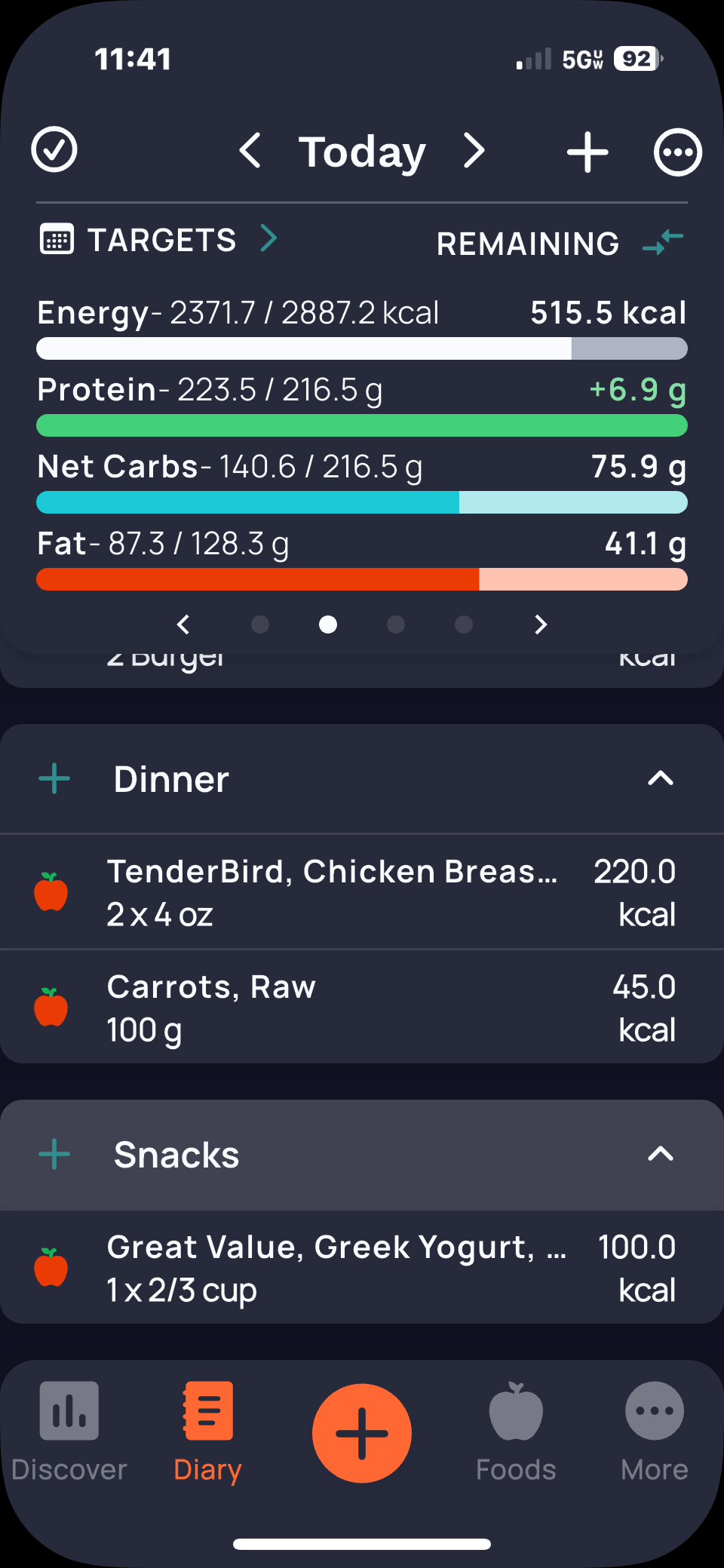Open the three-dot options menu
The width and height of the screenshot is (724, 1568).
click(677, 152)
